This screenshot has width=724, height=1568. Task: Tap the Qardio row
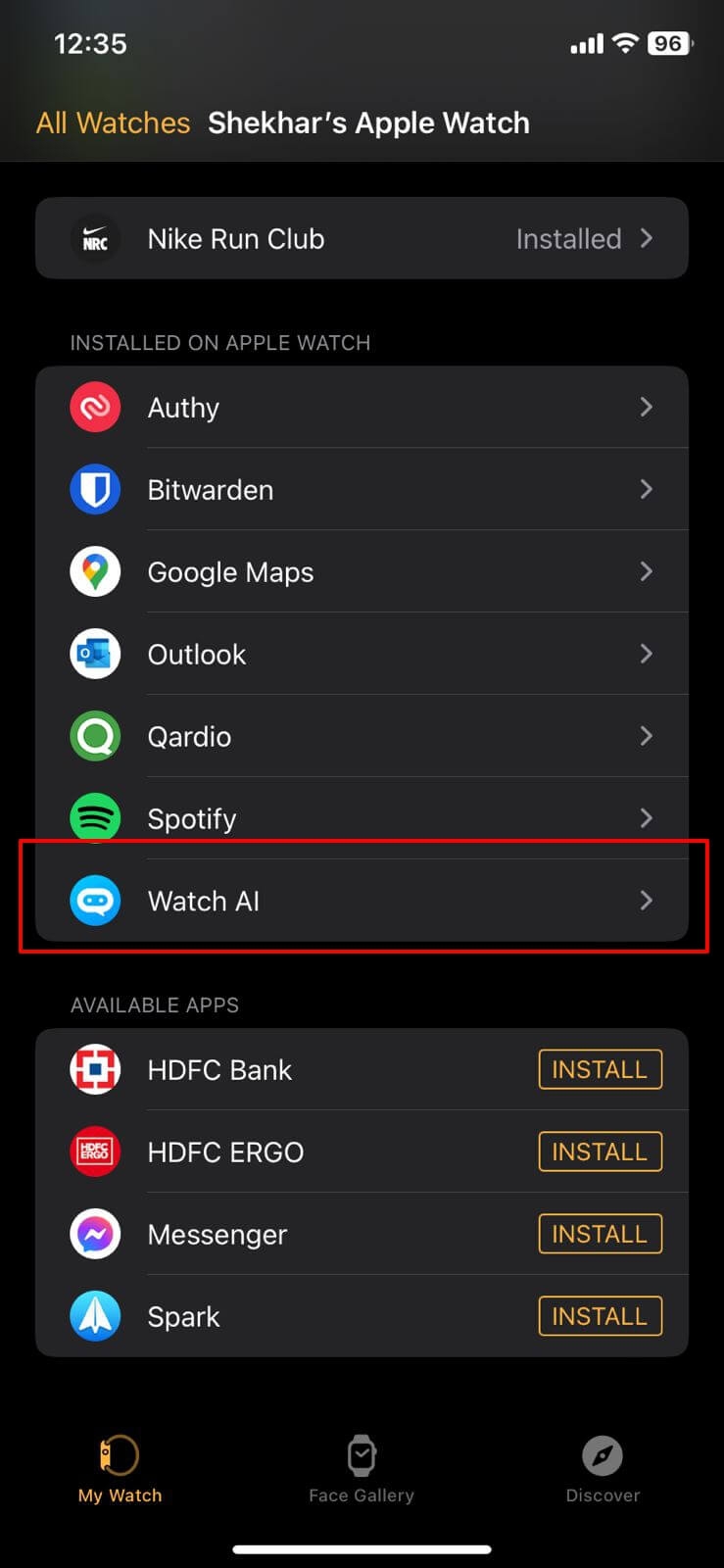[362, 737]
